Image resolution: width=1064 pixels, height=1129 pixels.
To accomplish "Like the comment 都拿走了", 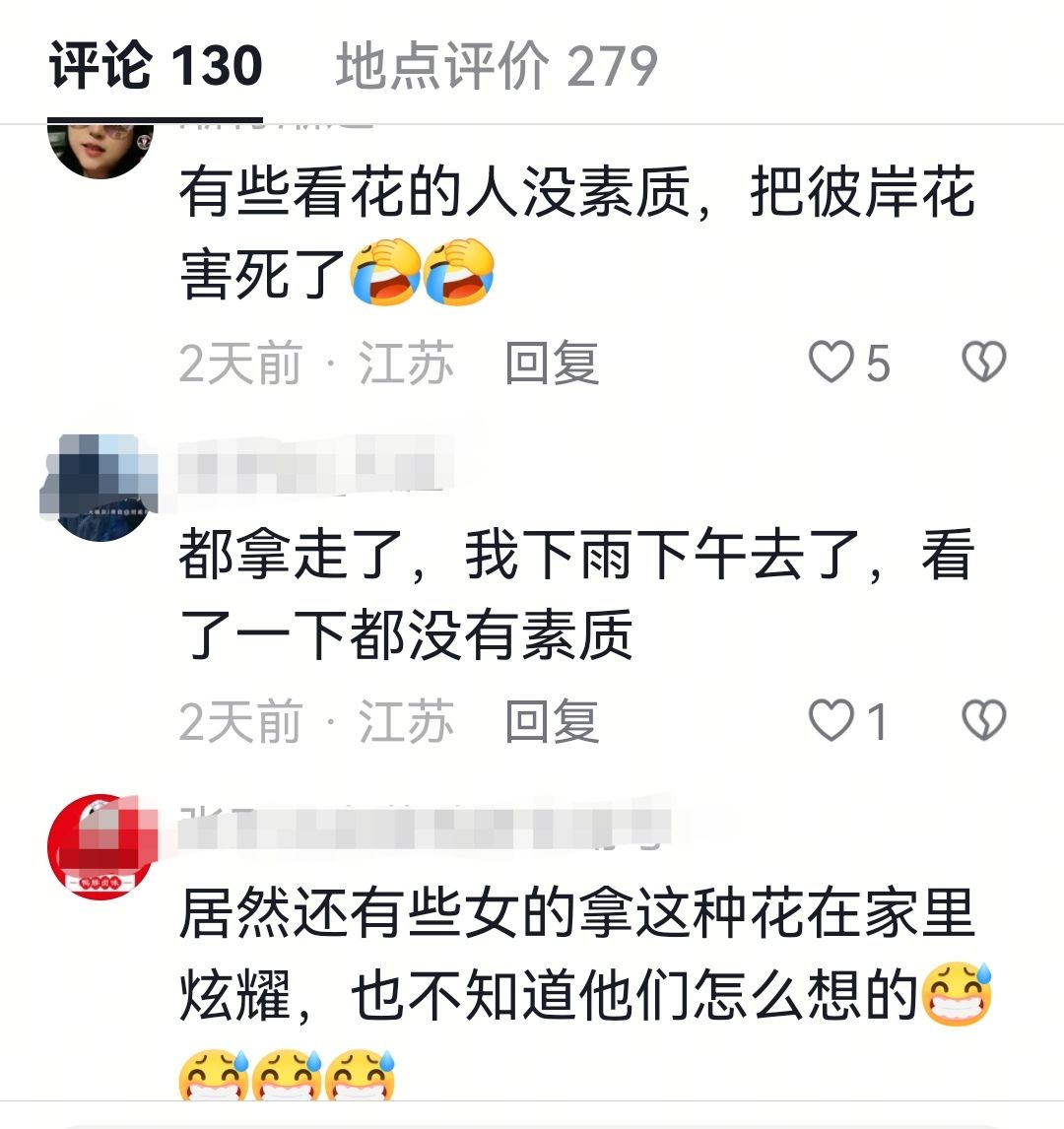I will [831, 721].
